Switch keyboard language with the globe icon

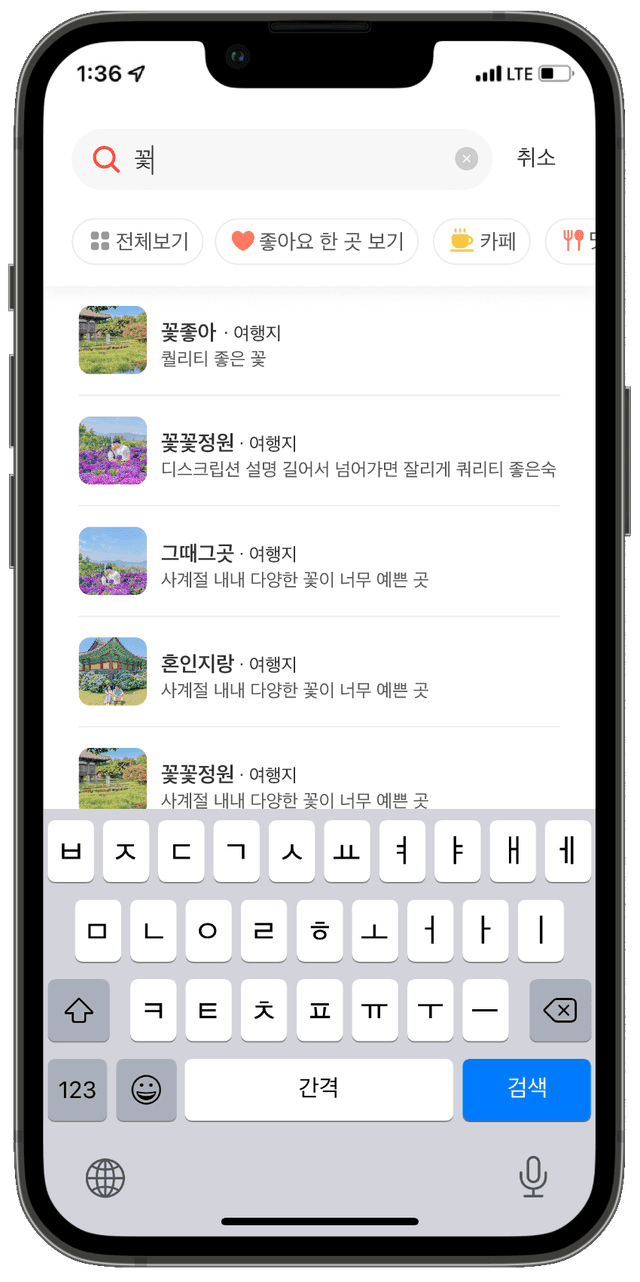click(x=105, y=1178)
